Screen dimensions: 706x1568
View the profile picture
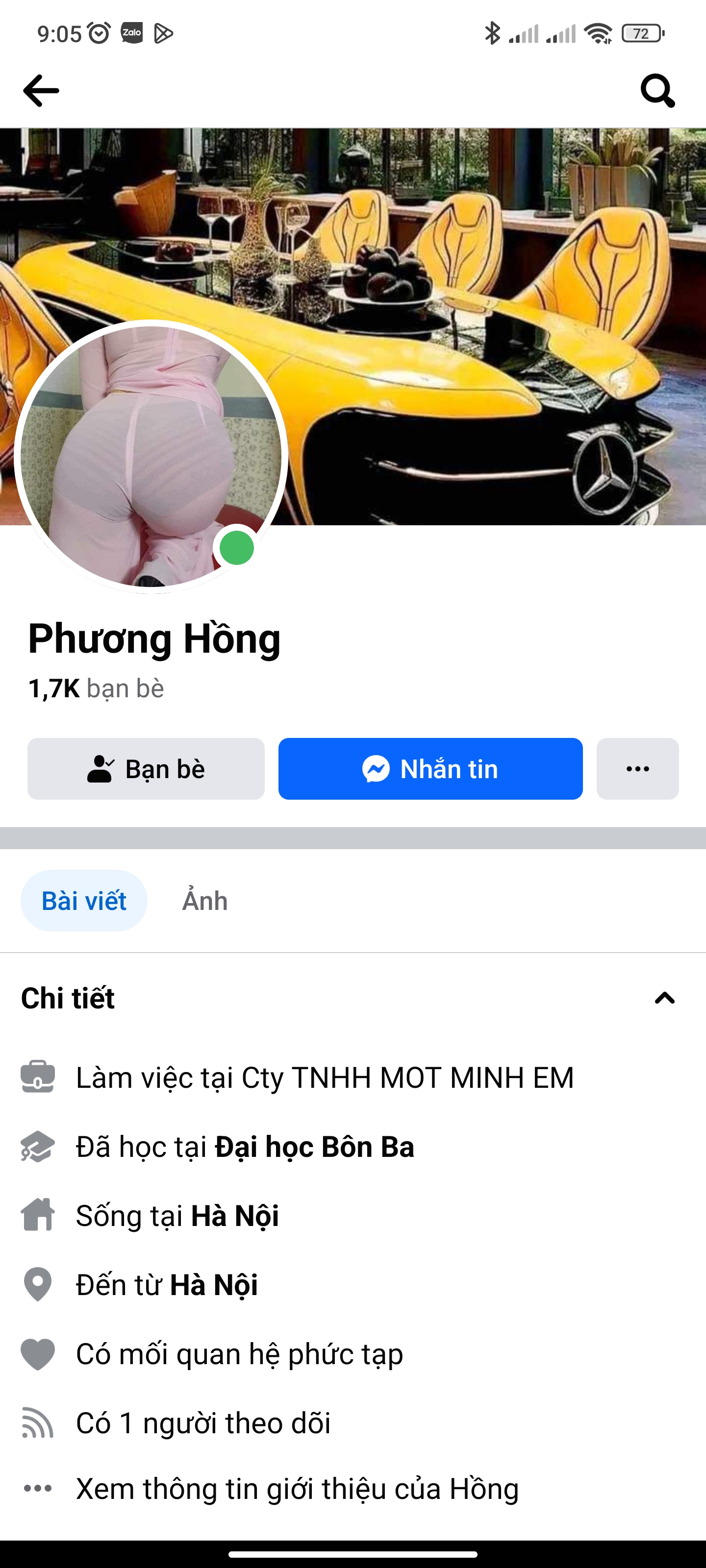pyautogui.click(x=140, y=450)
